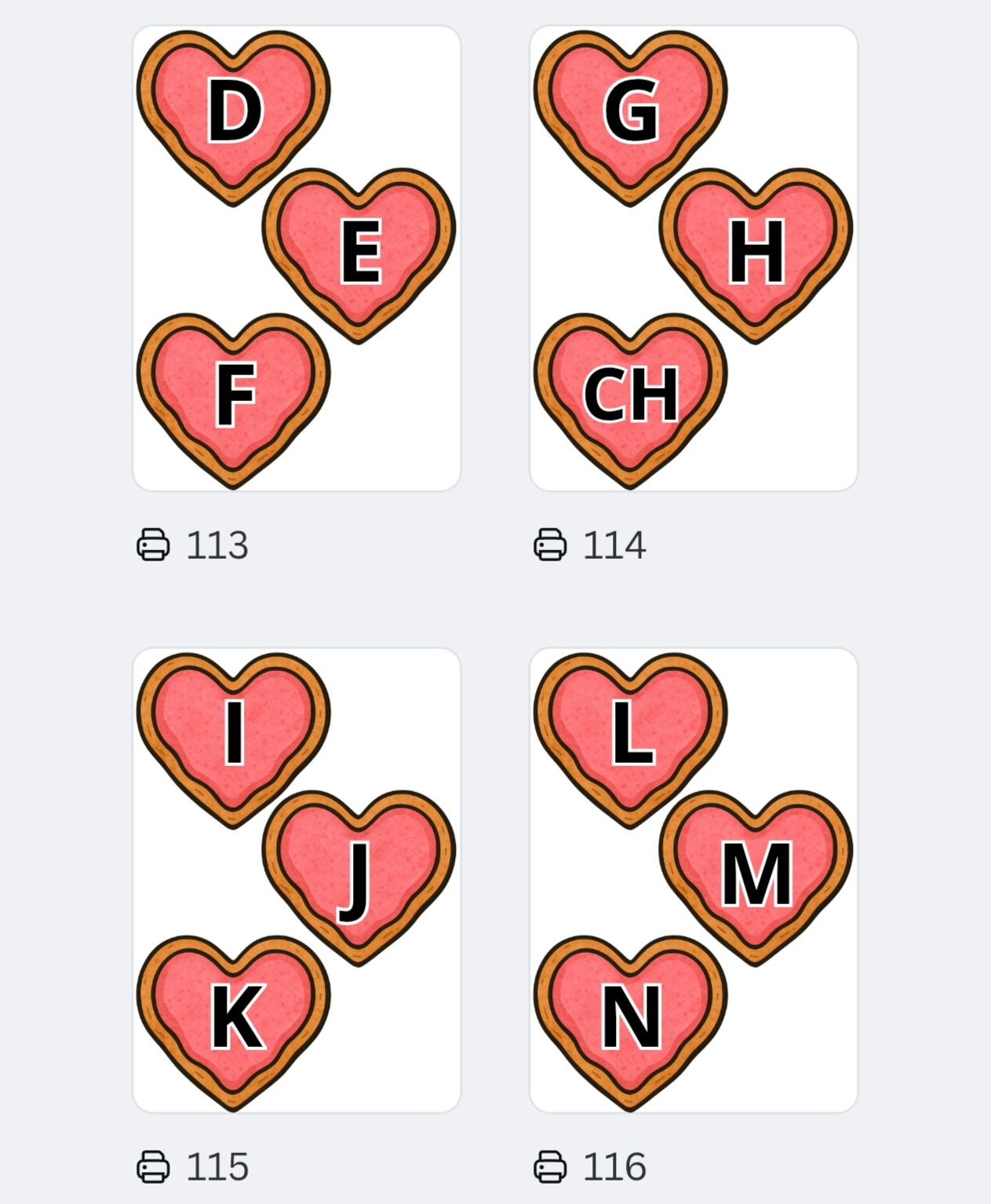Select the I, J, K hearts card
The width and height of the screenshot is (991, 1204).
click(x=297, y=880)
